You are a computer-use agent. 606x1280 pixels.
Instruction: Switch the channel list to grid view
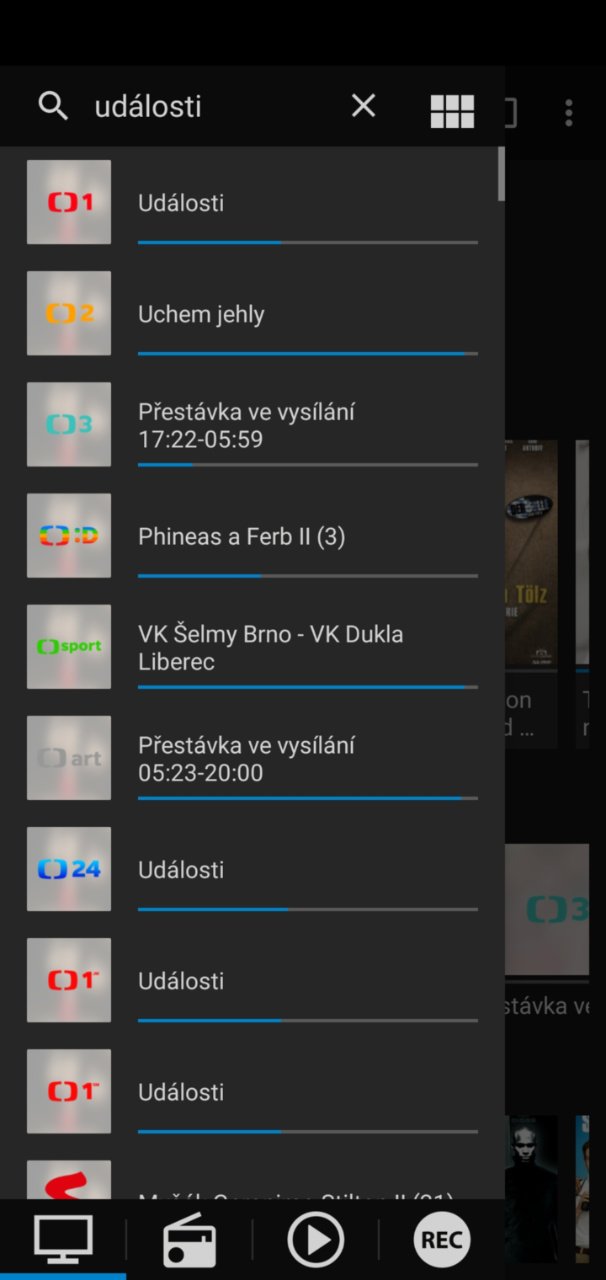[x=452, y=111]
